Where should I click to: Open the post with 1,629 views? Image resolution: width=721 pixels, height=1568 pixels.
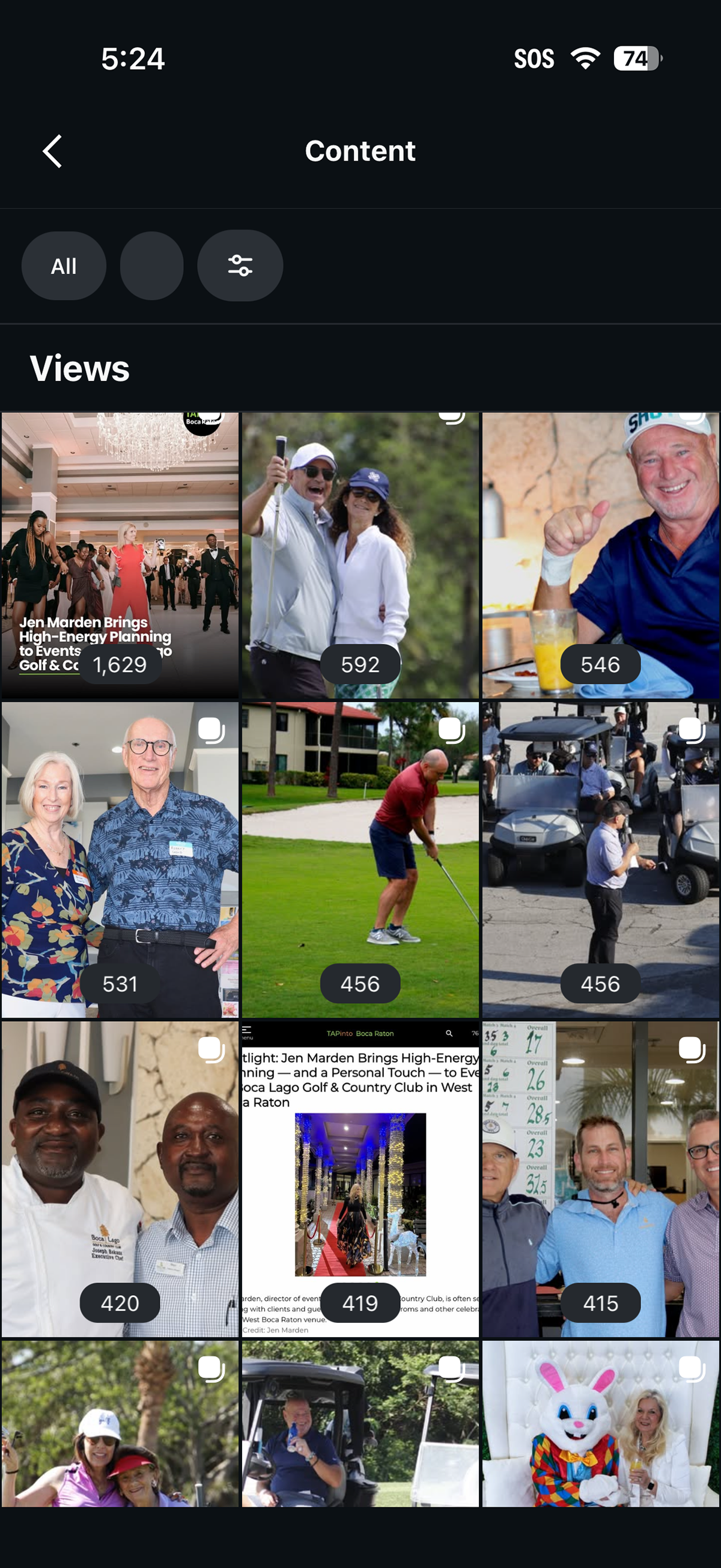[x=120, y=554]
